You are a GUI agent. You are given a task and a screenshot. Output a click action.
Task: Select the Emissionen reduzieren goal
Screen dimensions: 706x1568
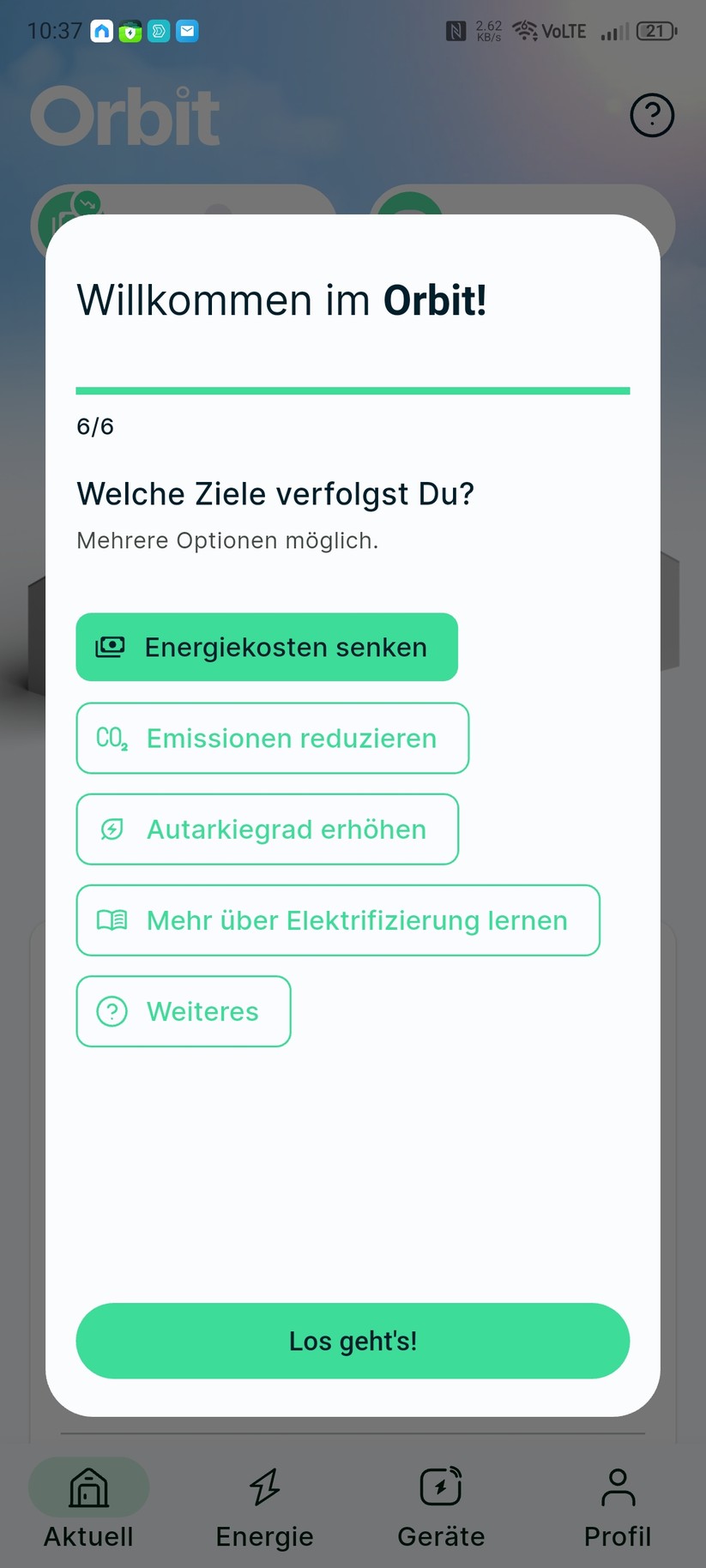[272, 738]
